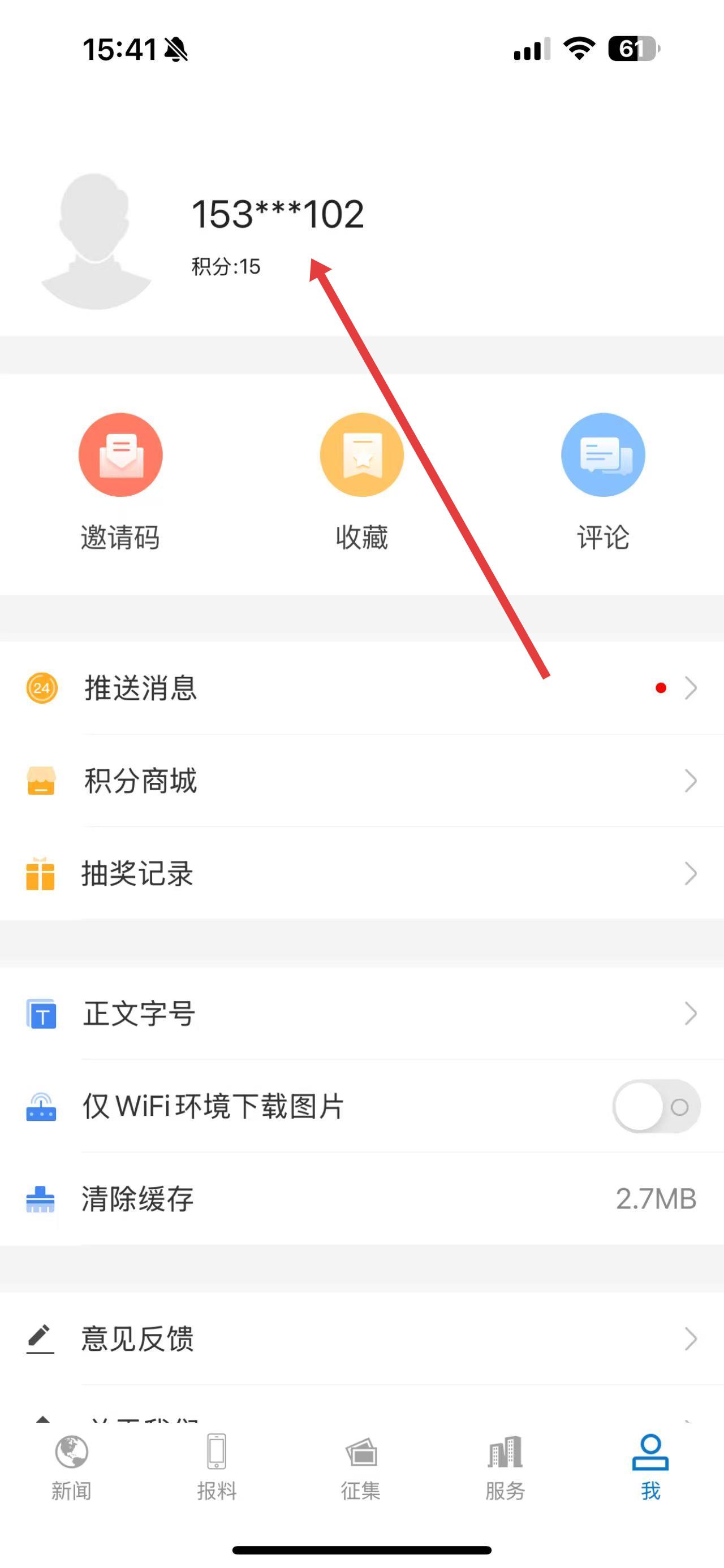Open 意见反馈 feedback

click(361, 1339)
